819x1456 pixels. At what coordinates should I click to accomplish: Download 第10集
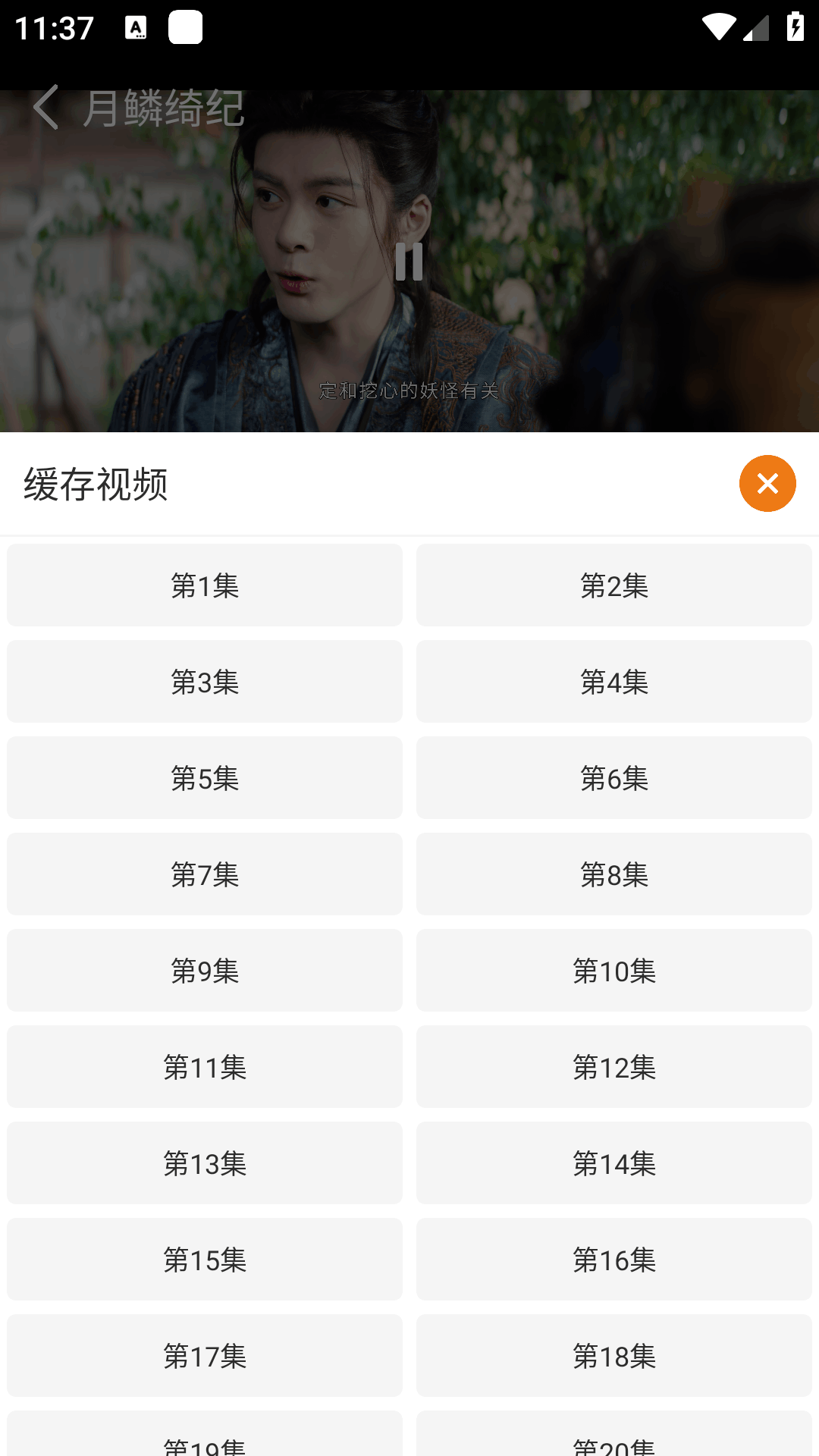(x=614, y=971)
